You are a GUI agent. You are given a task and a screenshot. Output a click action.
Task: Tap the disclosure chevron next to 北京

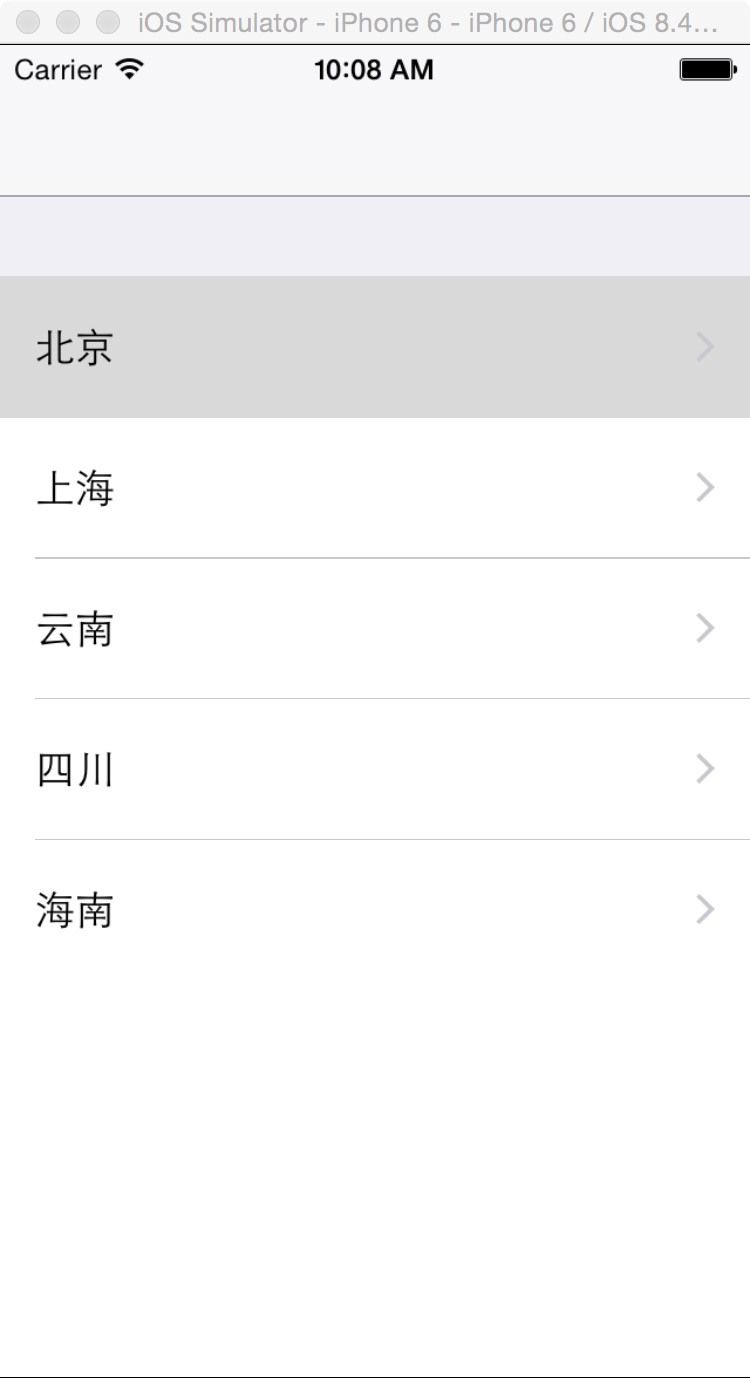pos(706,346)
